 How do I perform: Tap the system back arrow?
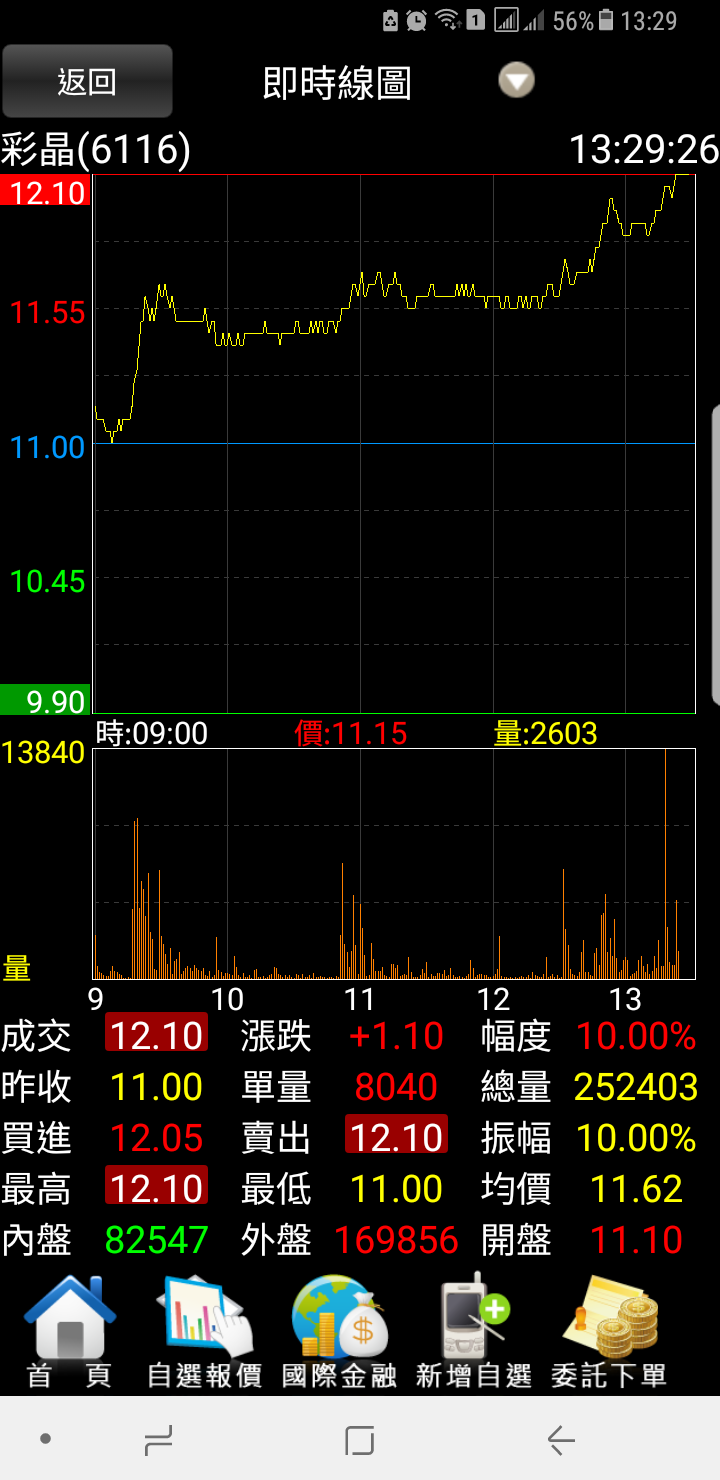click(561, 1440)
